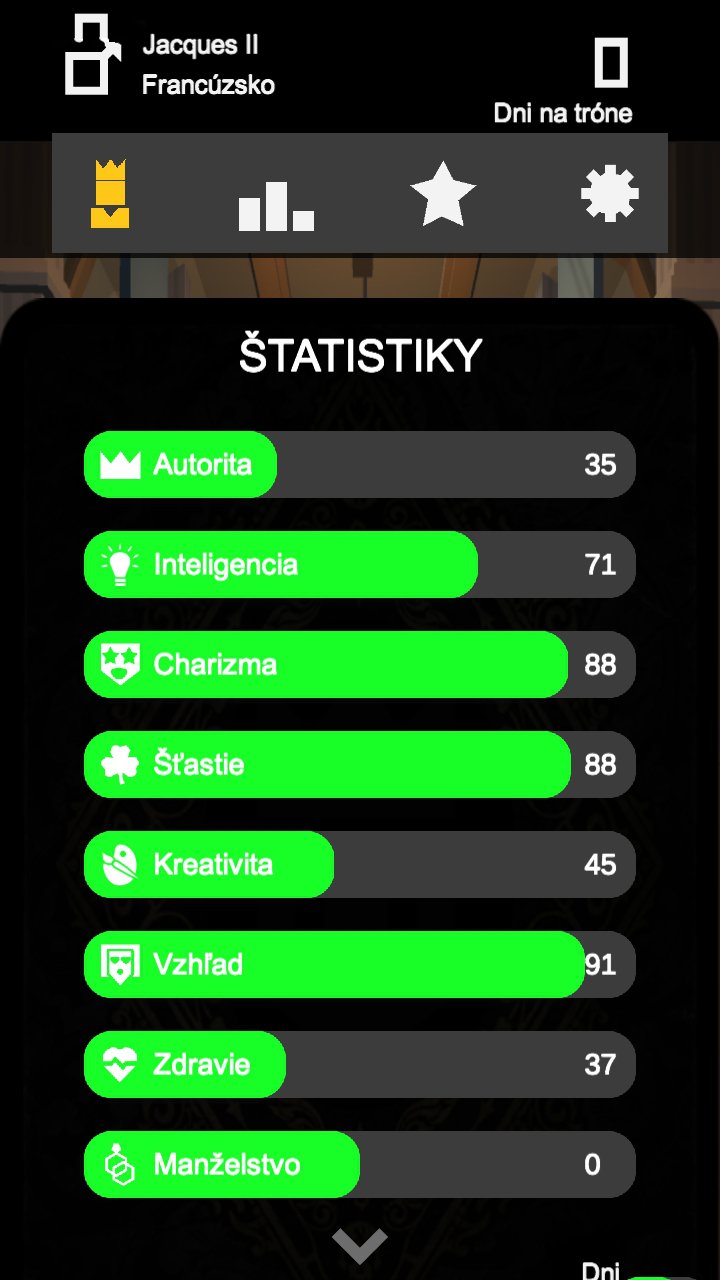
Task: Switch to the king character tab
Action: [x=110, y=193]
